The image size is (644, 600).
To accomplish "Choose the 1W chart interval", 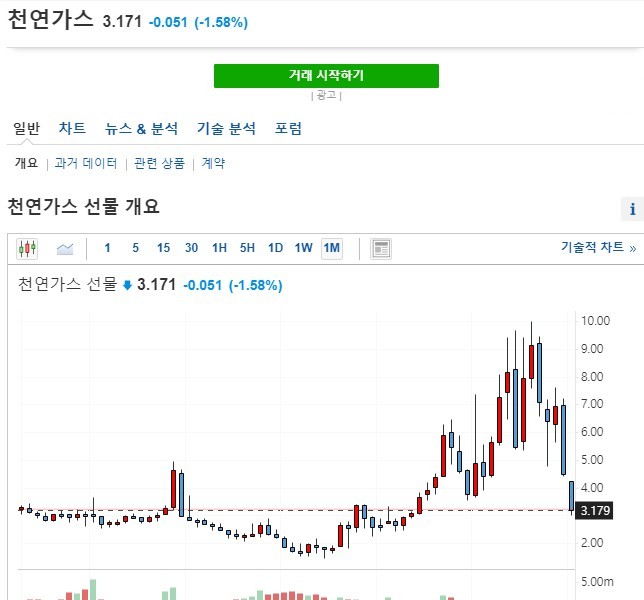I will point(303,248).
